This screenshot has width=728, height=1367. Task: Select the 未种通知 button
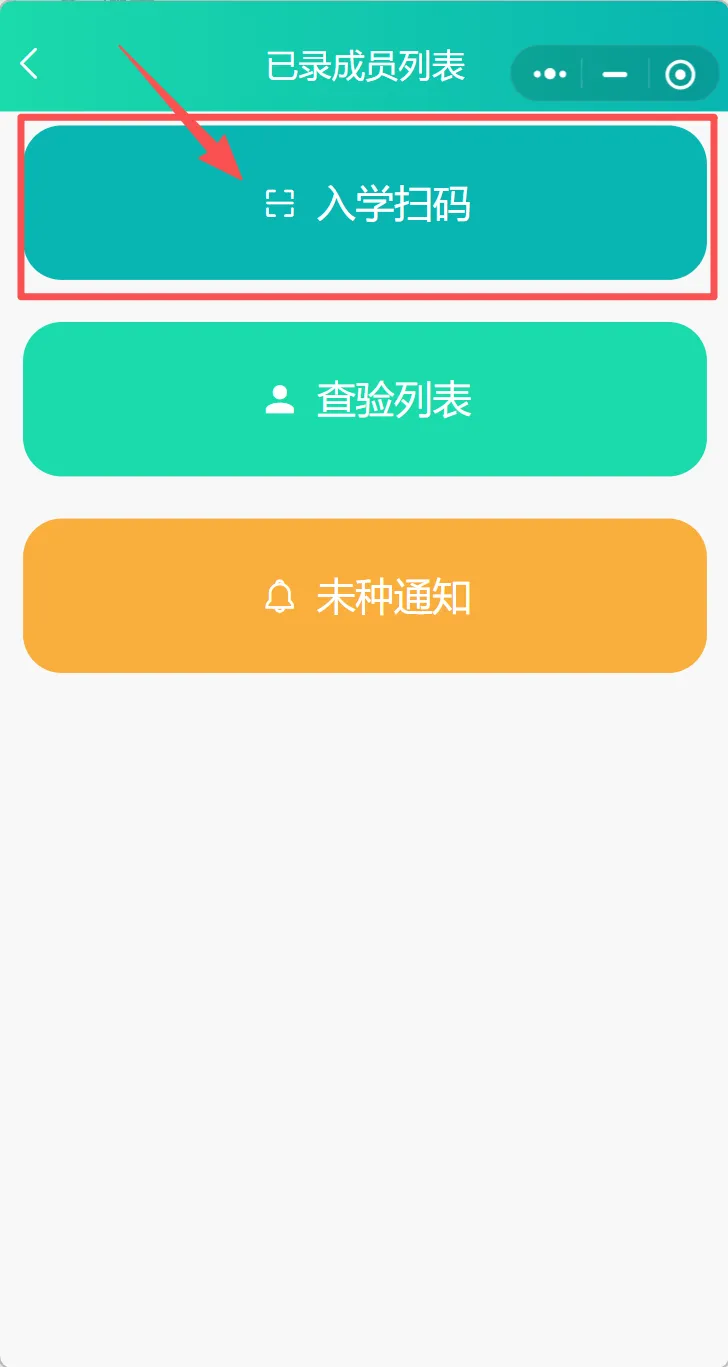coord(365,596)
